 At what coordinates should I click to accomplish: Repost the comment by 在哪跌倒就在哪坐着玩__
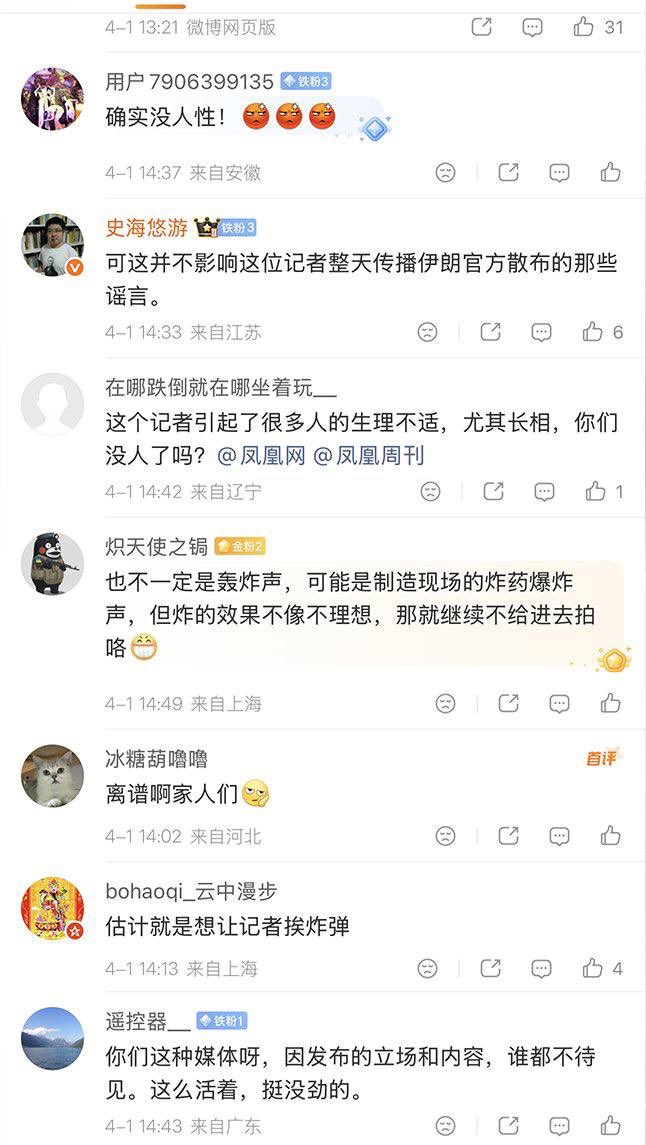pyautogui.click(x=493, y=491)
